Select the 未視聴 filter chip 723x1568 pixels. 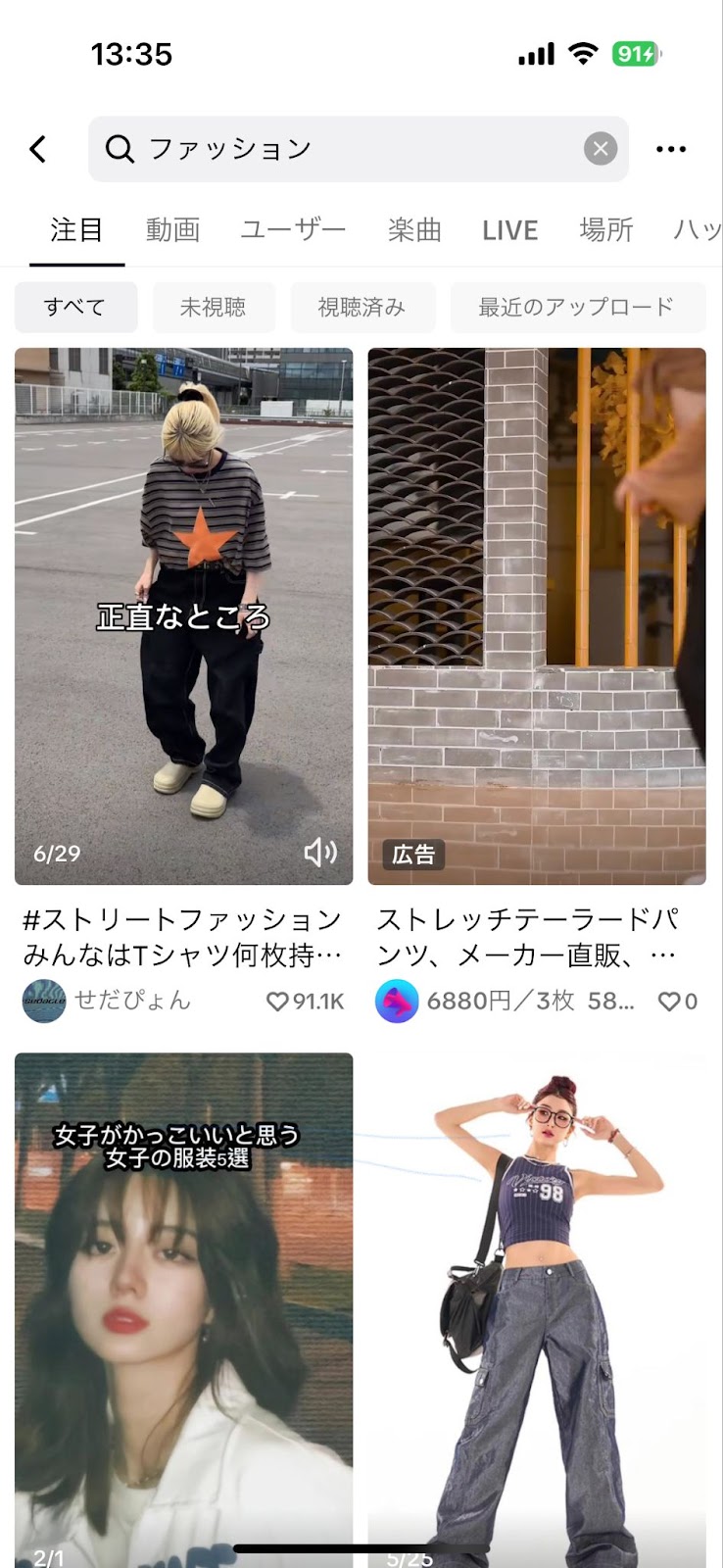point(214,308)
